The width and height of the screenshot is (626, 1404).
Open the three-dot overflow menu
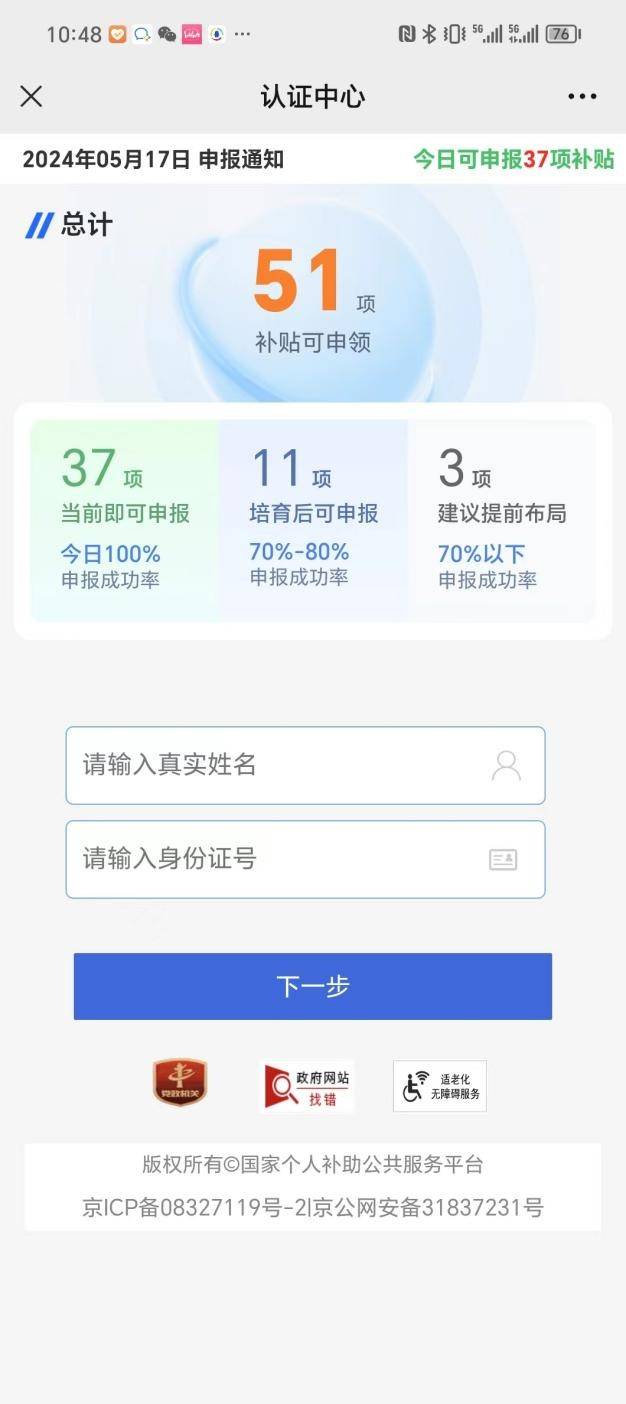[582, 96]
